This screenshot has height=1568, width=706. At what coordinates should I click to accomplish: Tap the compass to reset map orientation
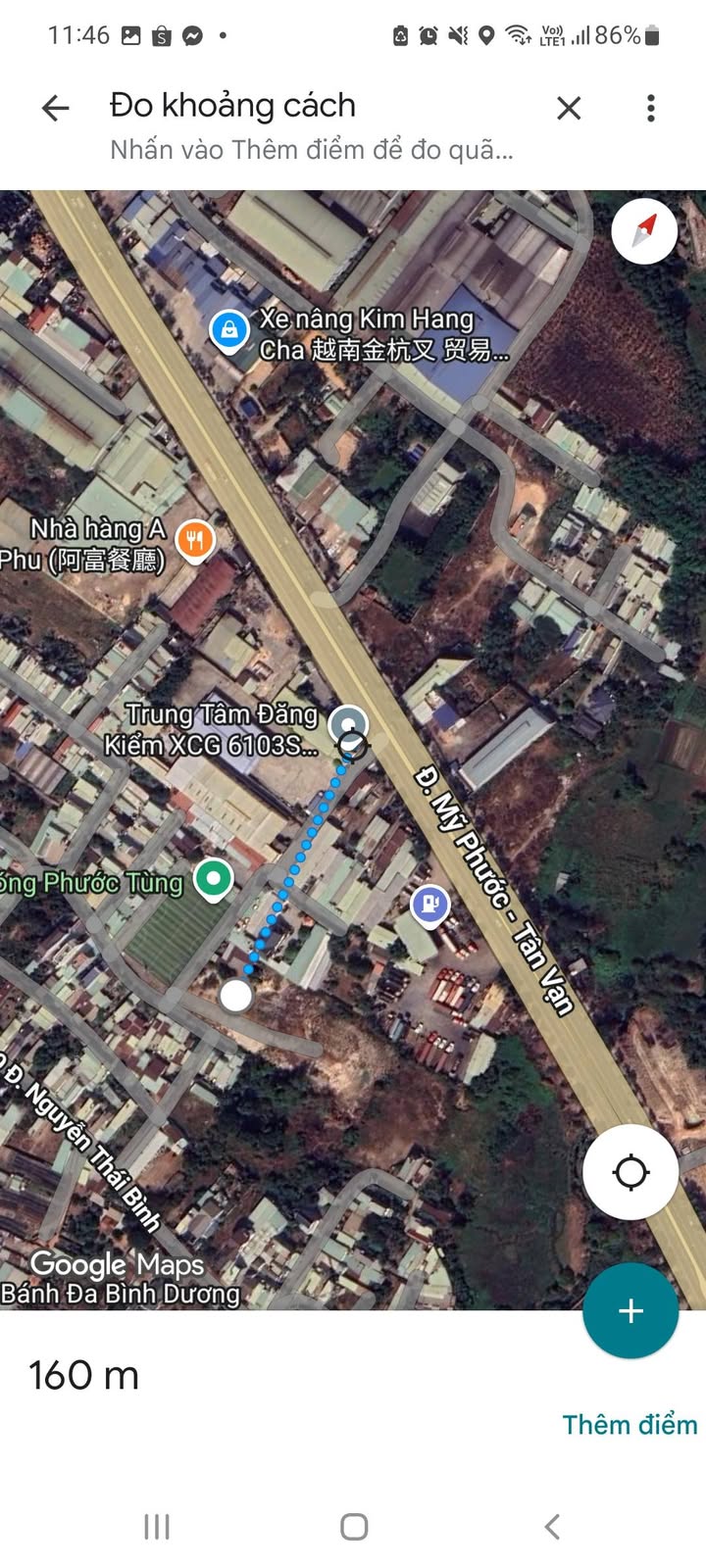[644, 231]
